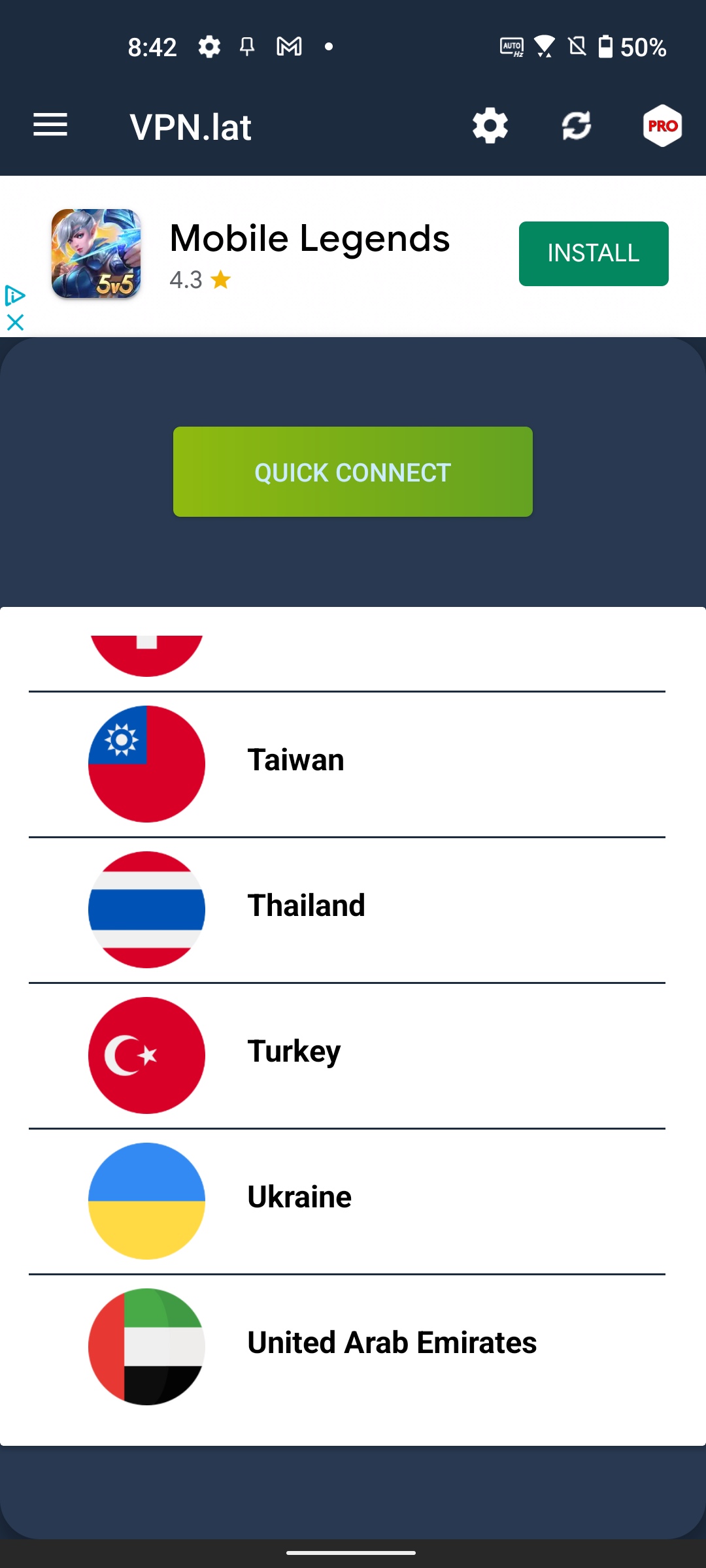Select United Arab Emirates

[347, 1347]
